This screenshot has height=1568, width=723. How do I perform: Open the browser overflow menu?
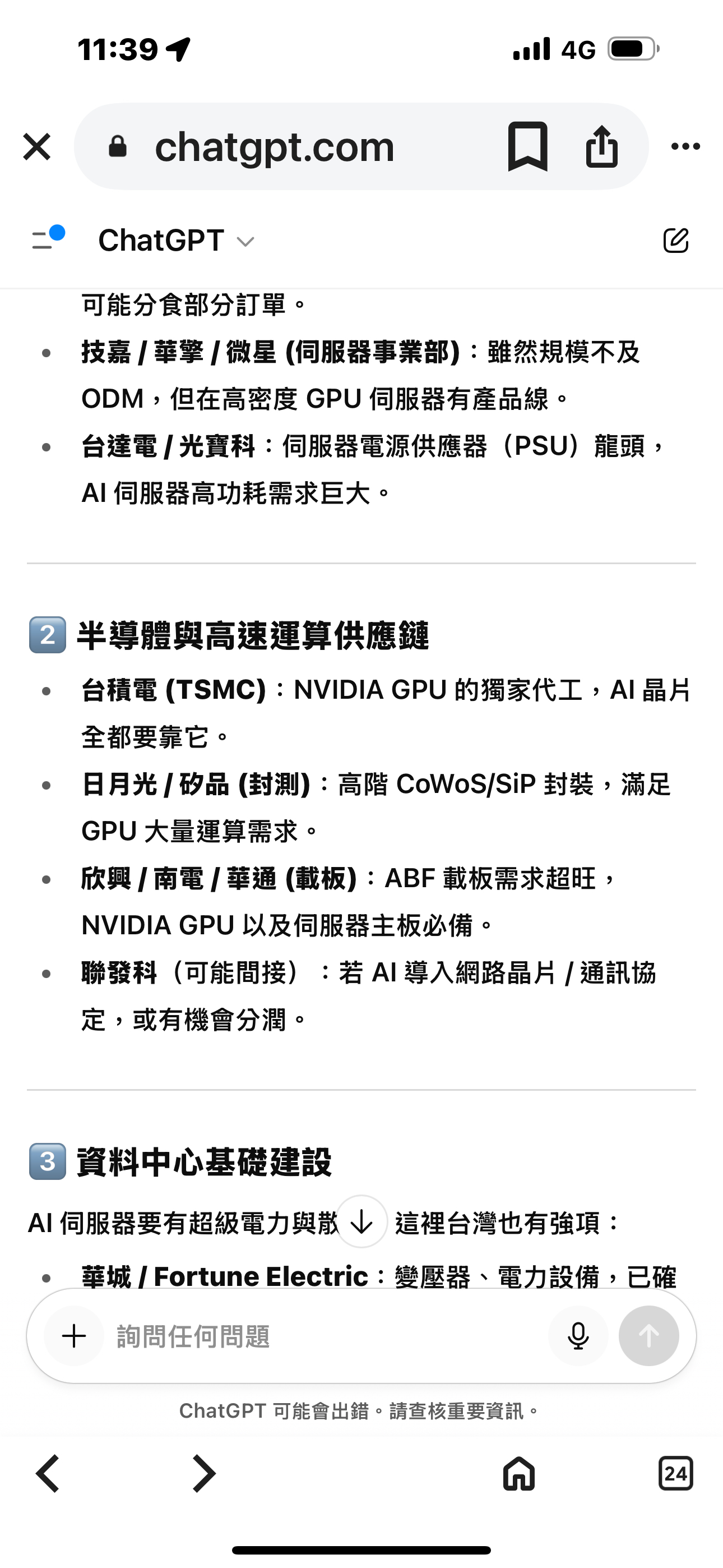pos(685,147)
